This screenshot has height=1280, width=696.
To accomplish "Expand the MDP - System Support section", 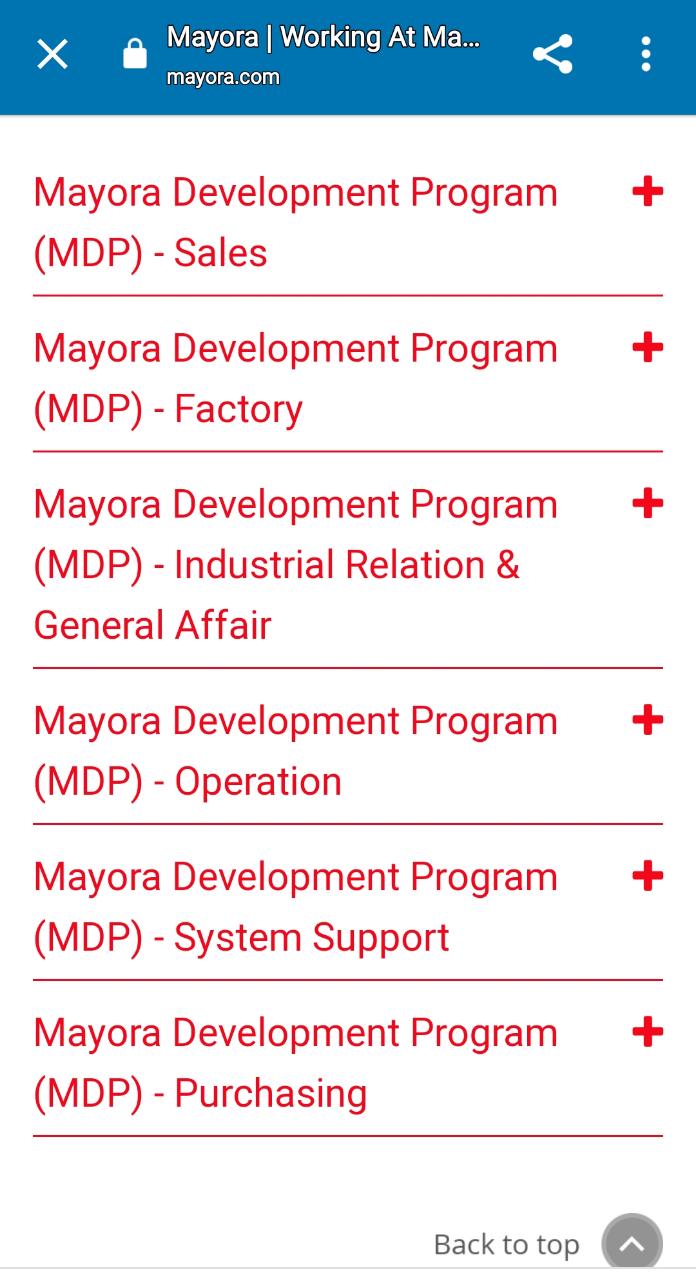I will [x=648, y=875].
